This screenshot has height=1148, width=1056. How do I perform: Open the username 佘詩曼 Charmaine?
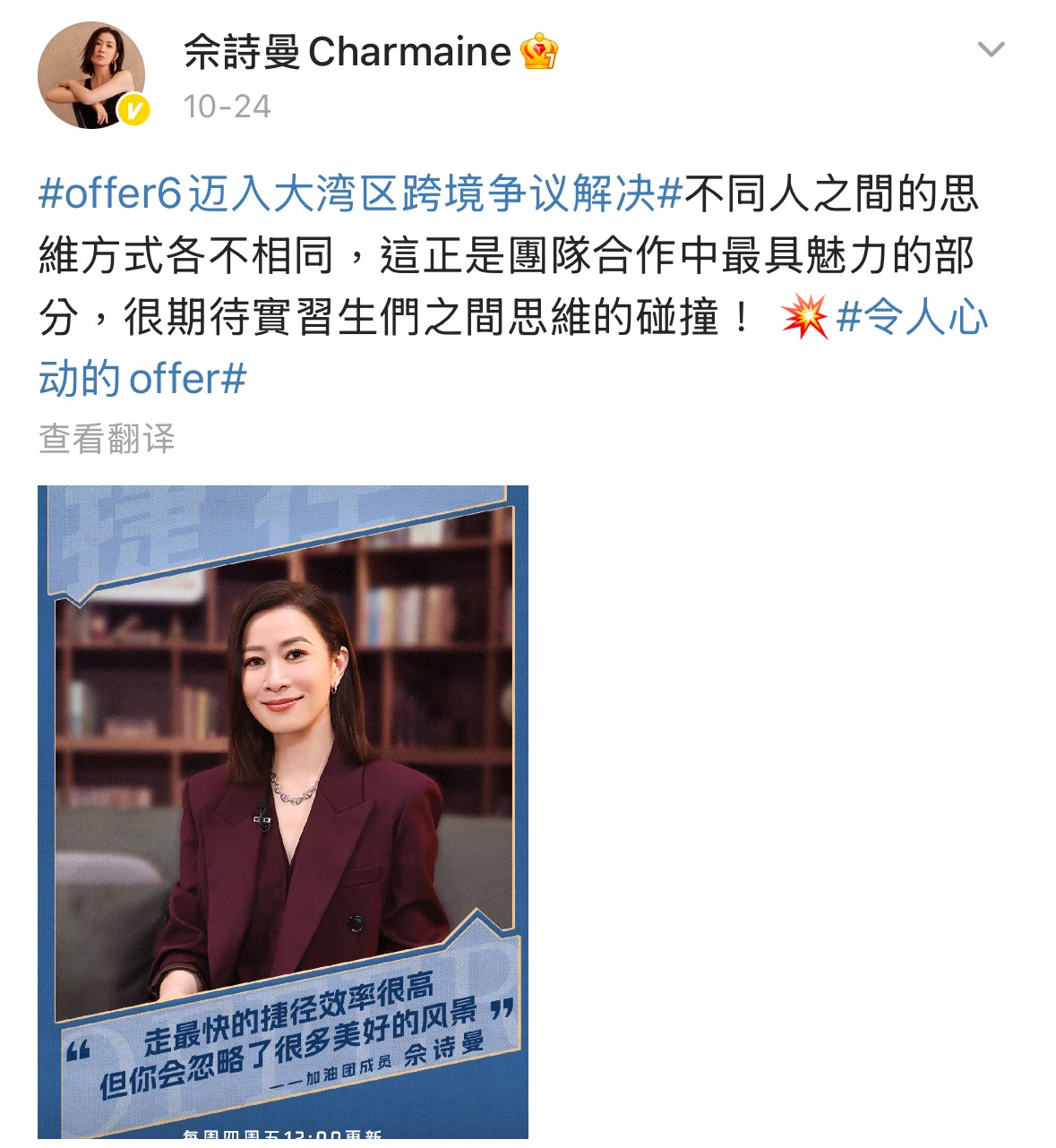coord(347,52)
